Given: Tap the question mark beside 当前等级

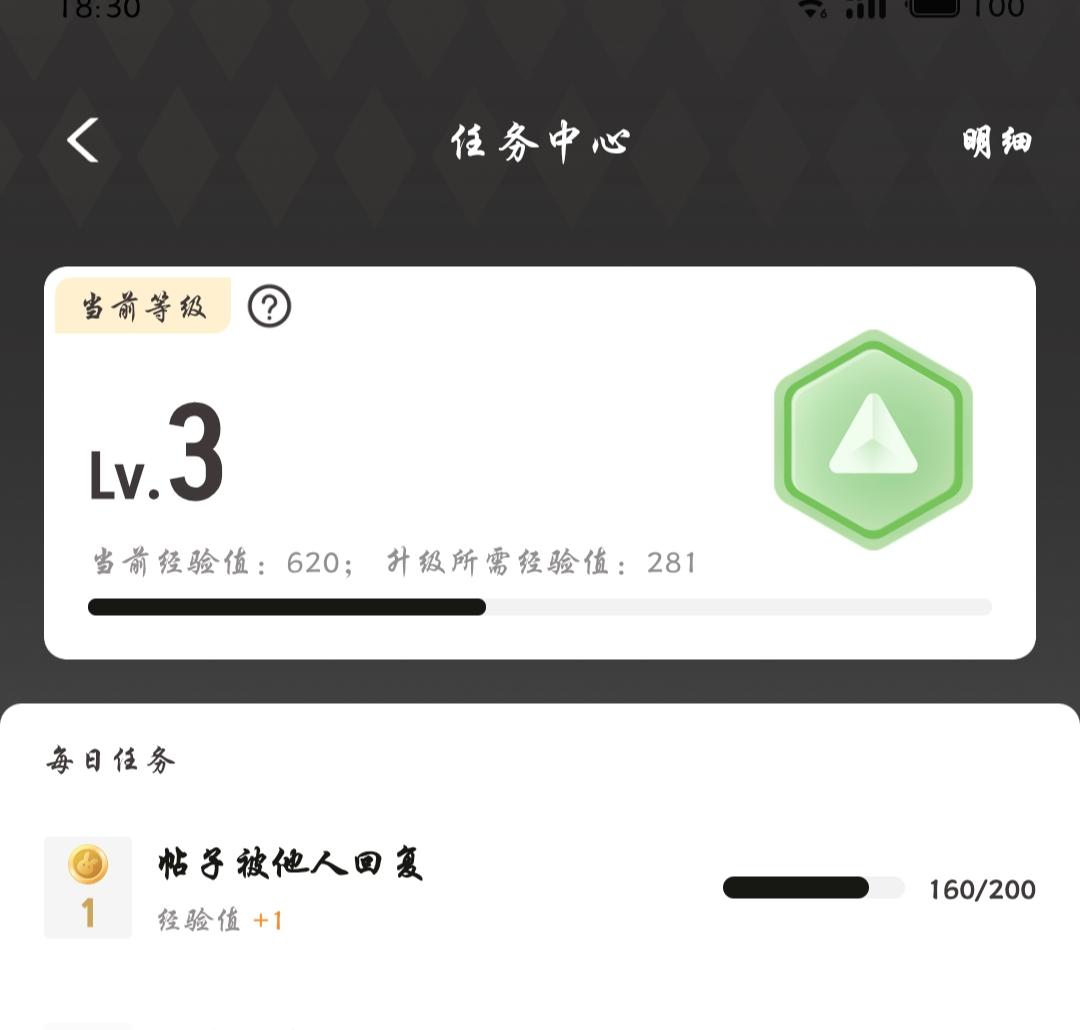Looking at the screenshot, I should (x=269, y=306).
